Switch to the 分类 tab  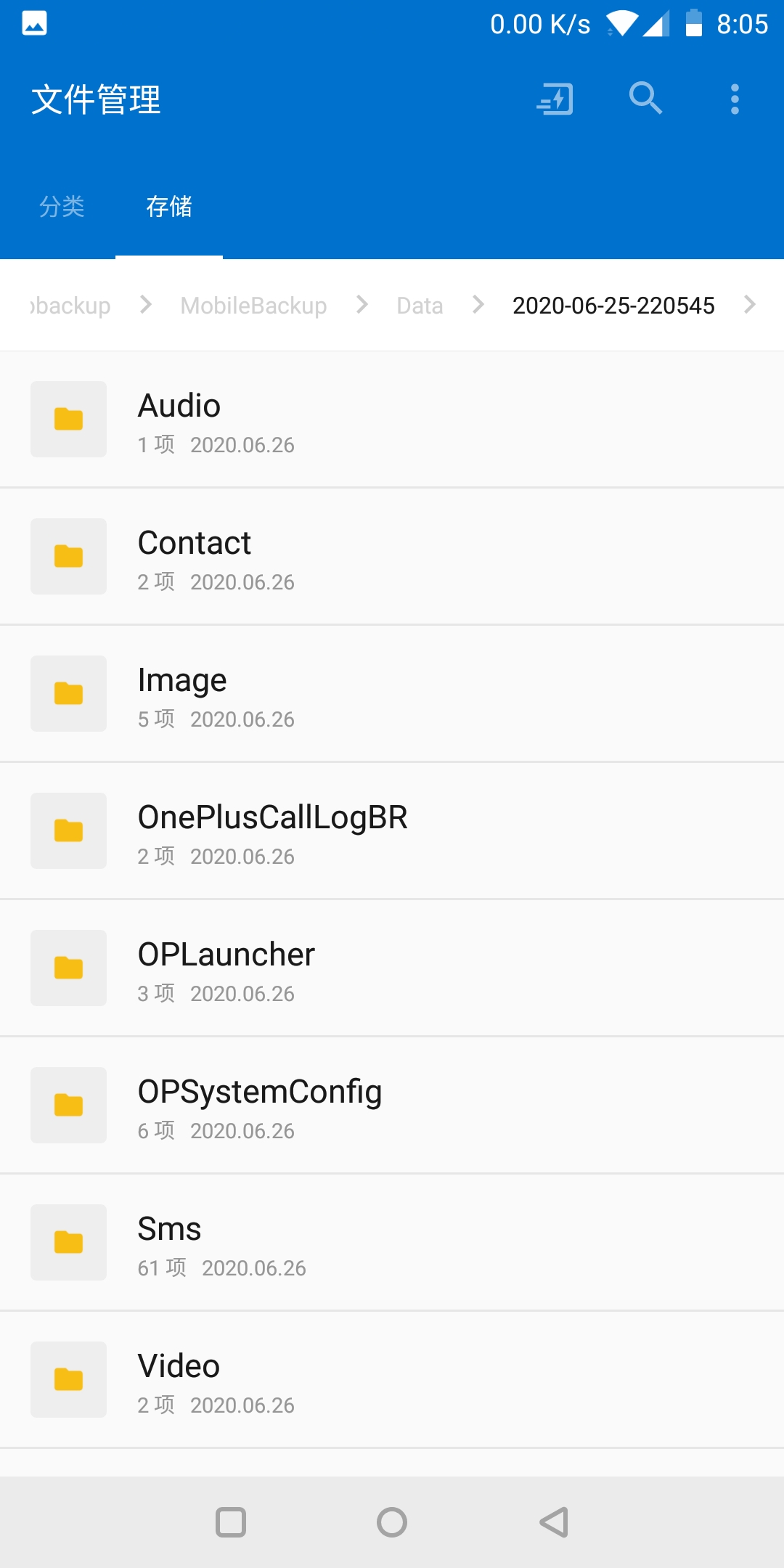[x=62, y=207]
